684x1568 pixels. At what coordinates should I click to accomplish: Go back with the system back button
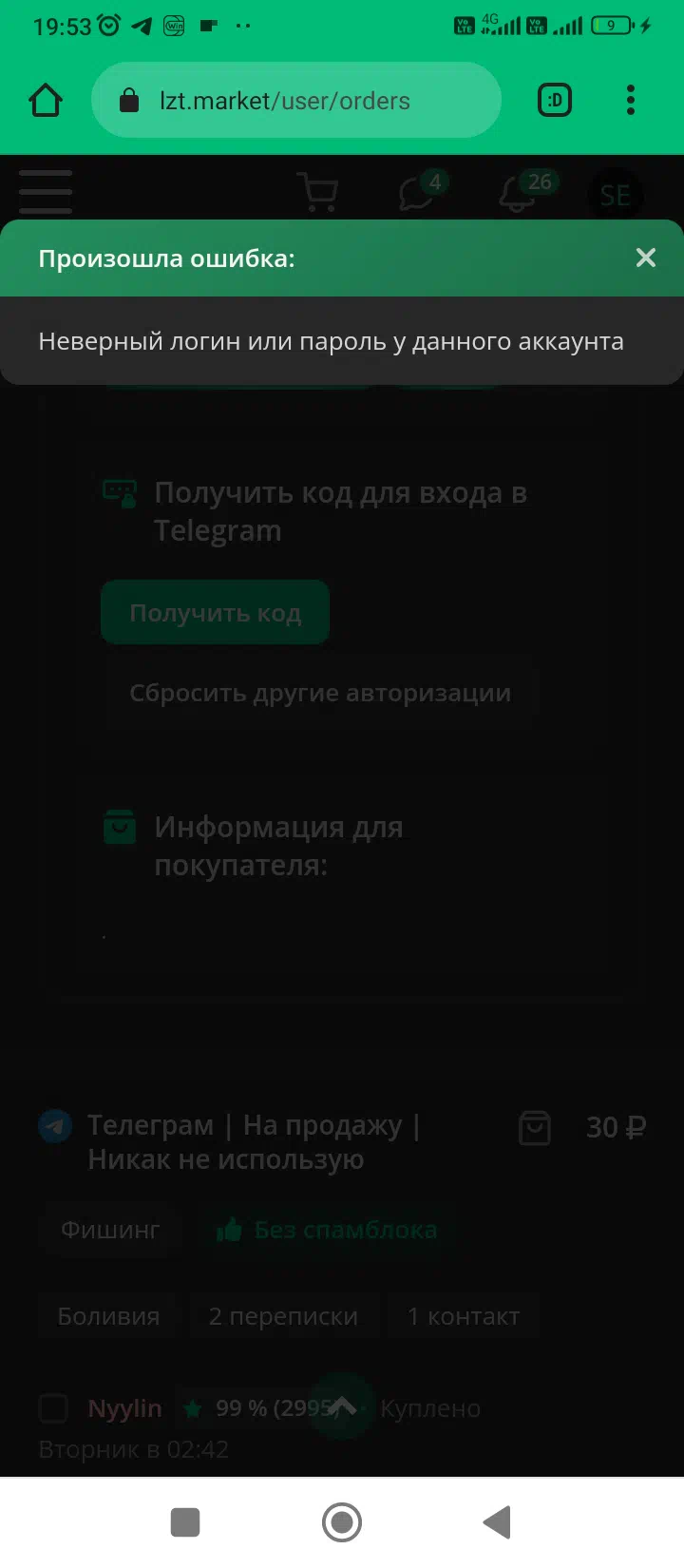click(x=498, y=1521)
